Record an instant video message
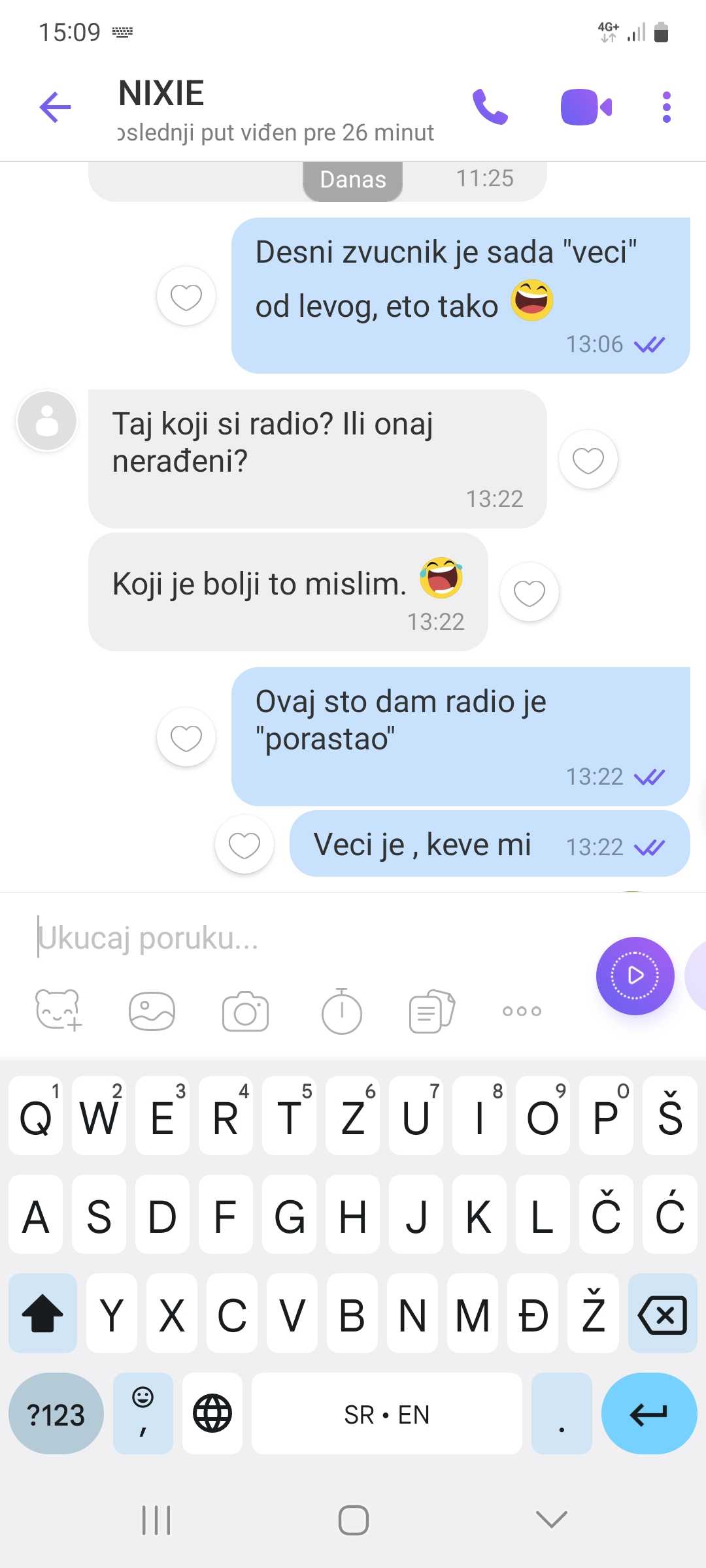This screenshot has width=706, height=1568. 635,976
